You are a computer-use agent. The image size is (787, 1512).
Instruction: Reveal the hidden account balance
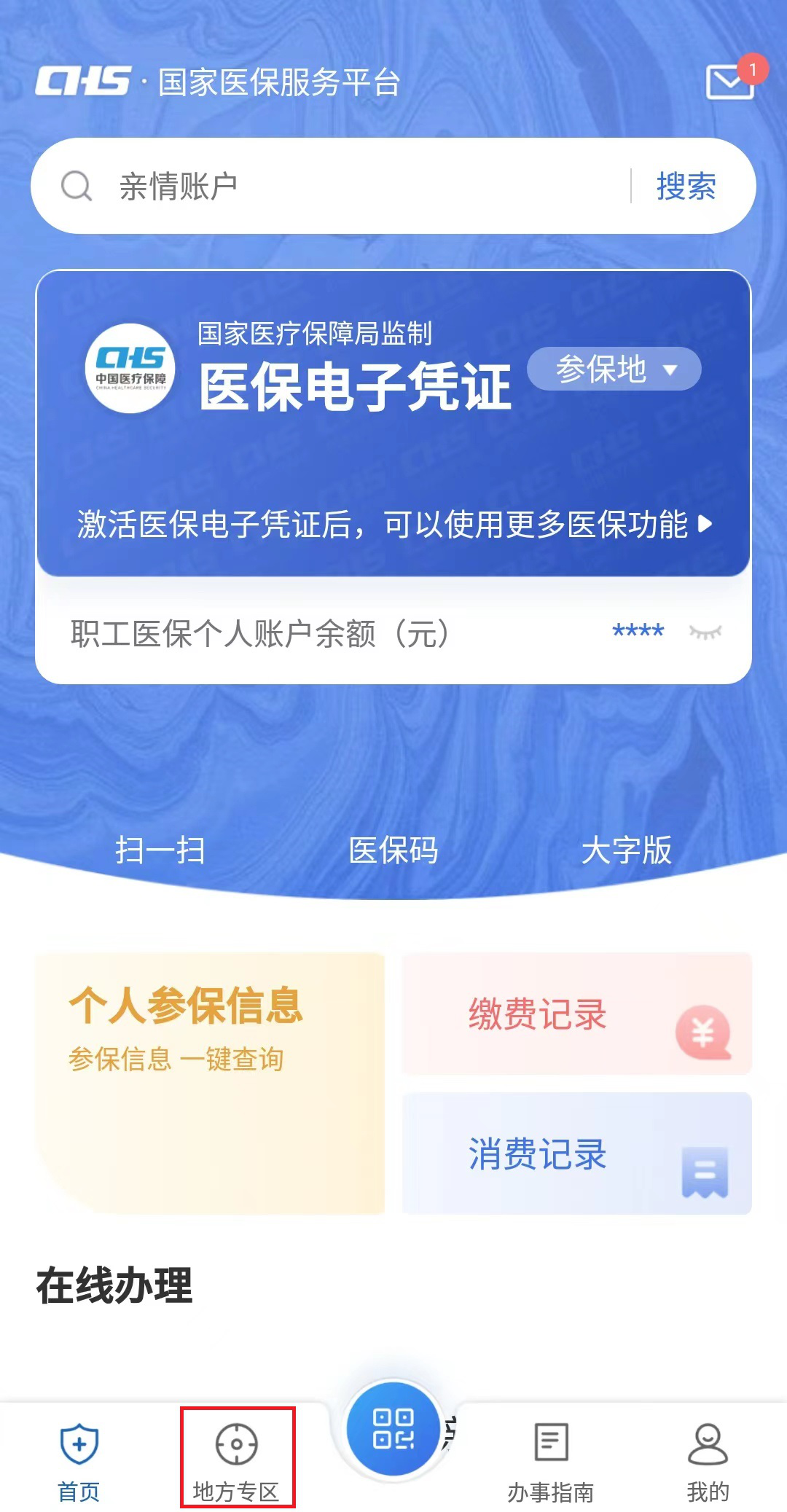pos(705,631)
